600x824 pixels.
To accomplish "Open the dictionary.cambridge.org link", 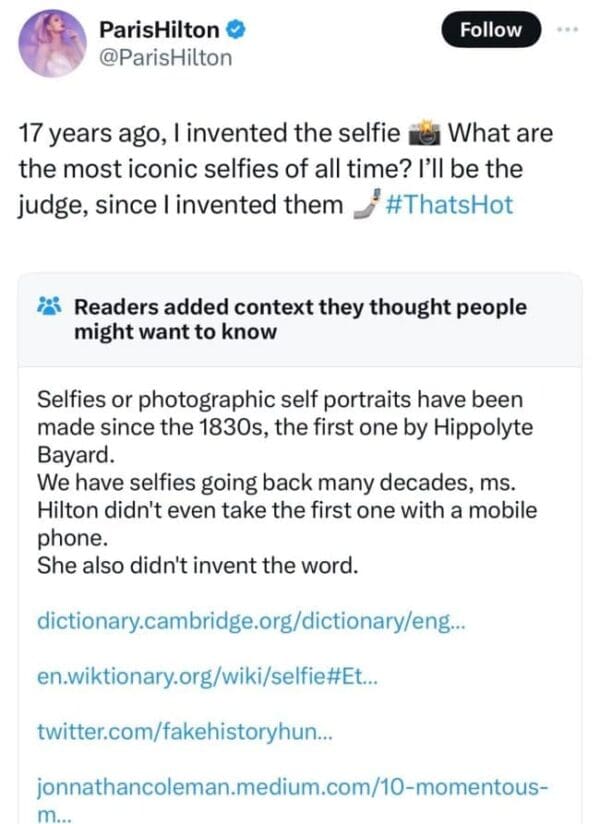I will (x=249, y=621).
